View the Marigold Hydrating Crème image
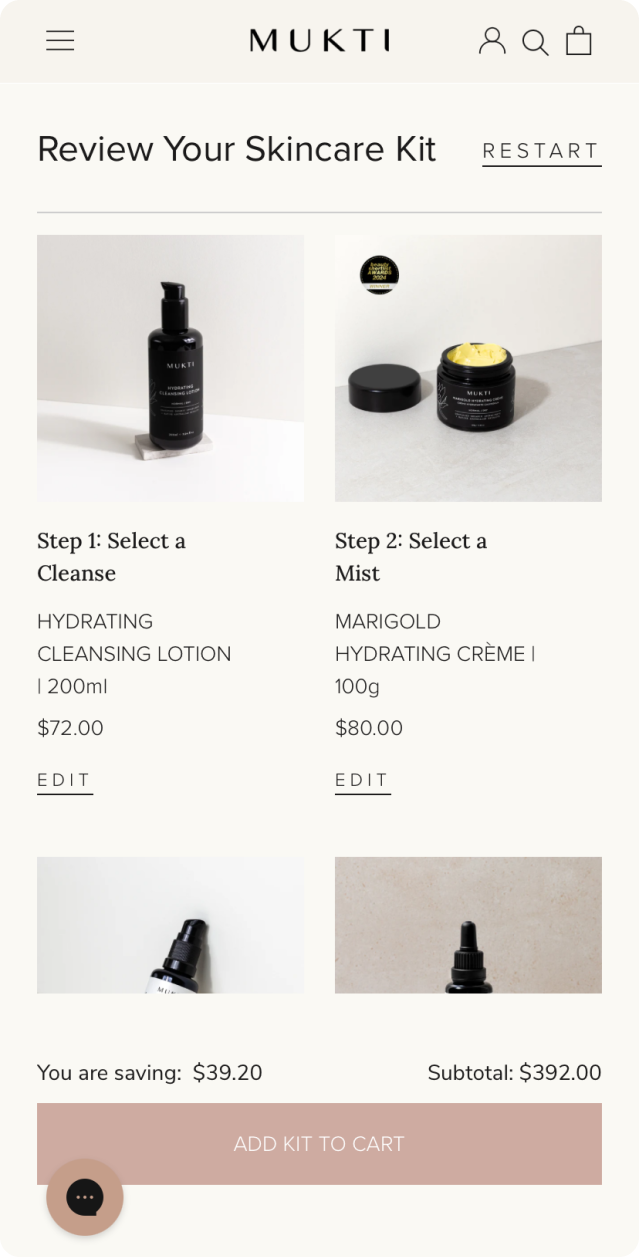639x1257 pixels. pyautogui.click(x=468, y=368)
